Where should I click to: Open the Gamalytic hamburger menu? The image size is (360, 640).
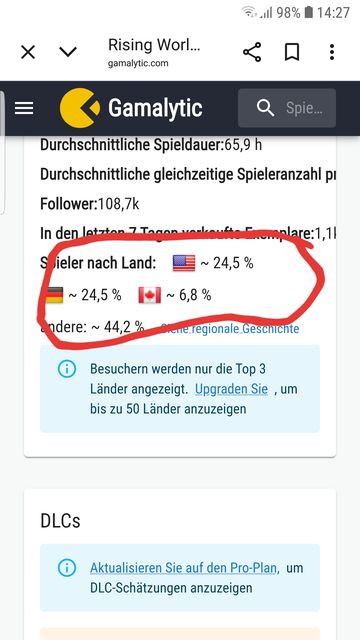click(24, 108)
